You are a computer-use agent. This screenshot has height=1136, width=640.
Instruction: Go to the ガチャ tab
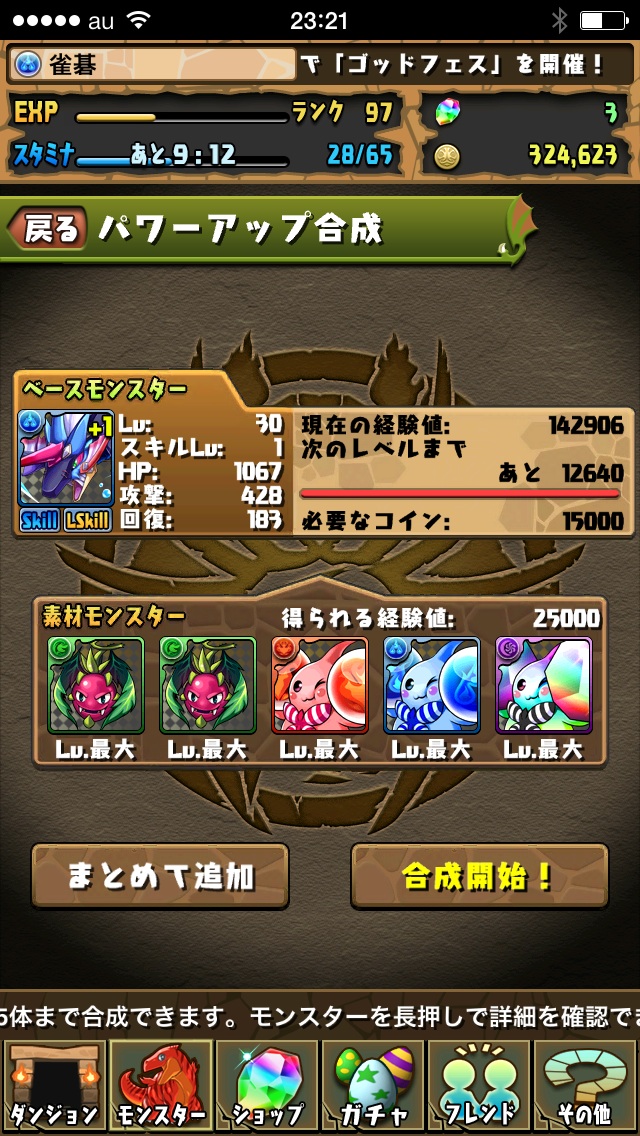pyautogui.click(x=372, y=1086)
